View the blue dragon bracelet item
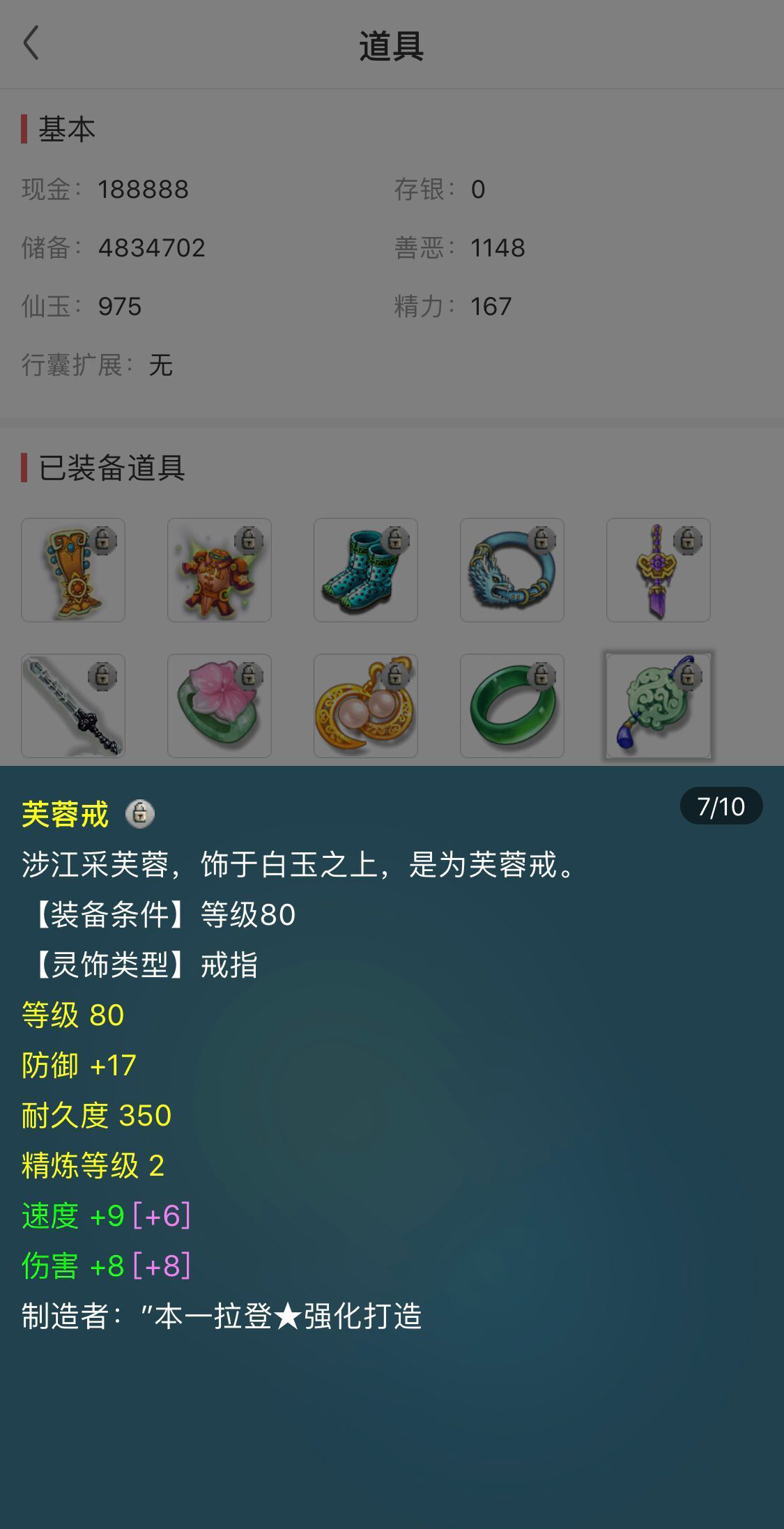The height and width of the screenshot is (1529, 784). pyautogui.click(x=512, y=570)
